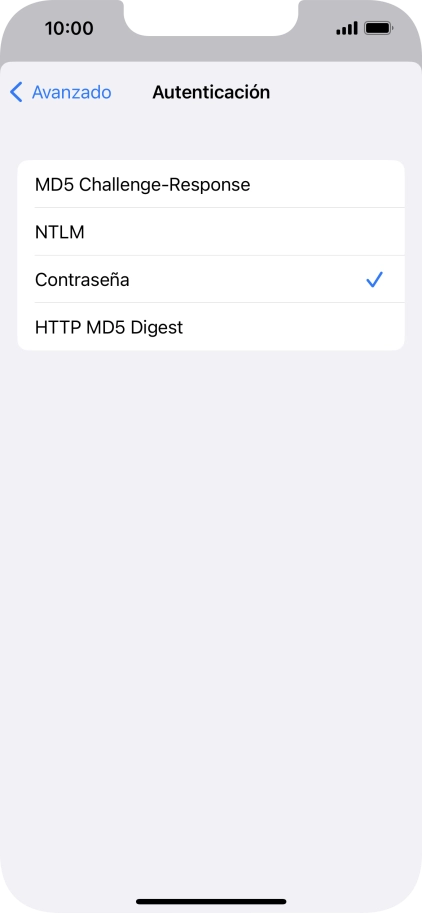Choose NTLM authentication option
422x913 pixels.
point(211,232)
